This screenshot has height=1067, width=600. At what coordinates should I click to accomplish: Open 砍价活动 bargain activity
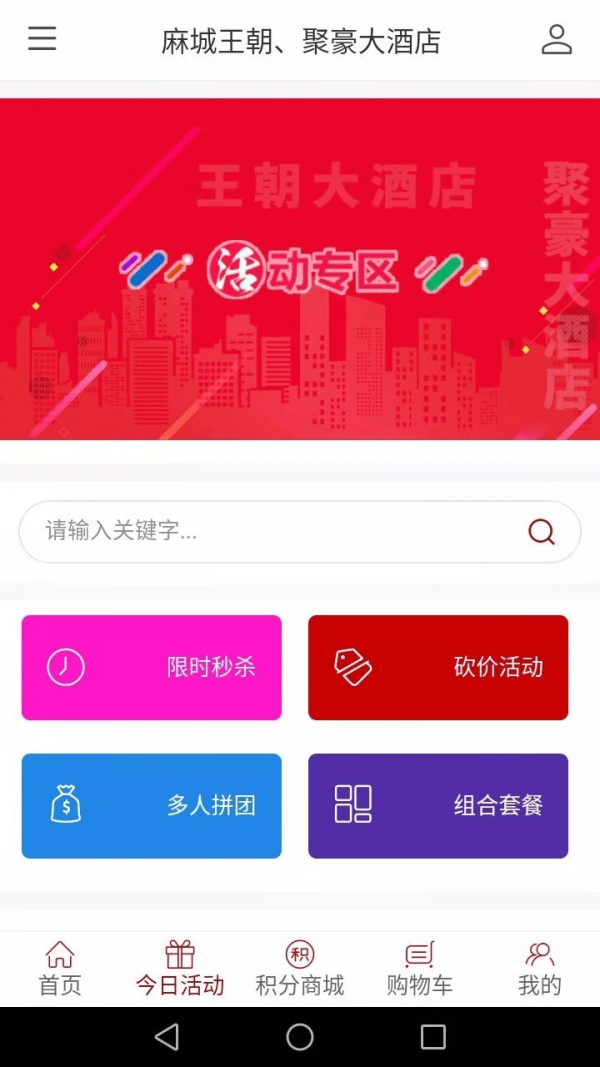pos(438,667)
